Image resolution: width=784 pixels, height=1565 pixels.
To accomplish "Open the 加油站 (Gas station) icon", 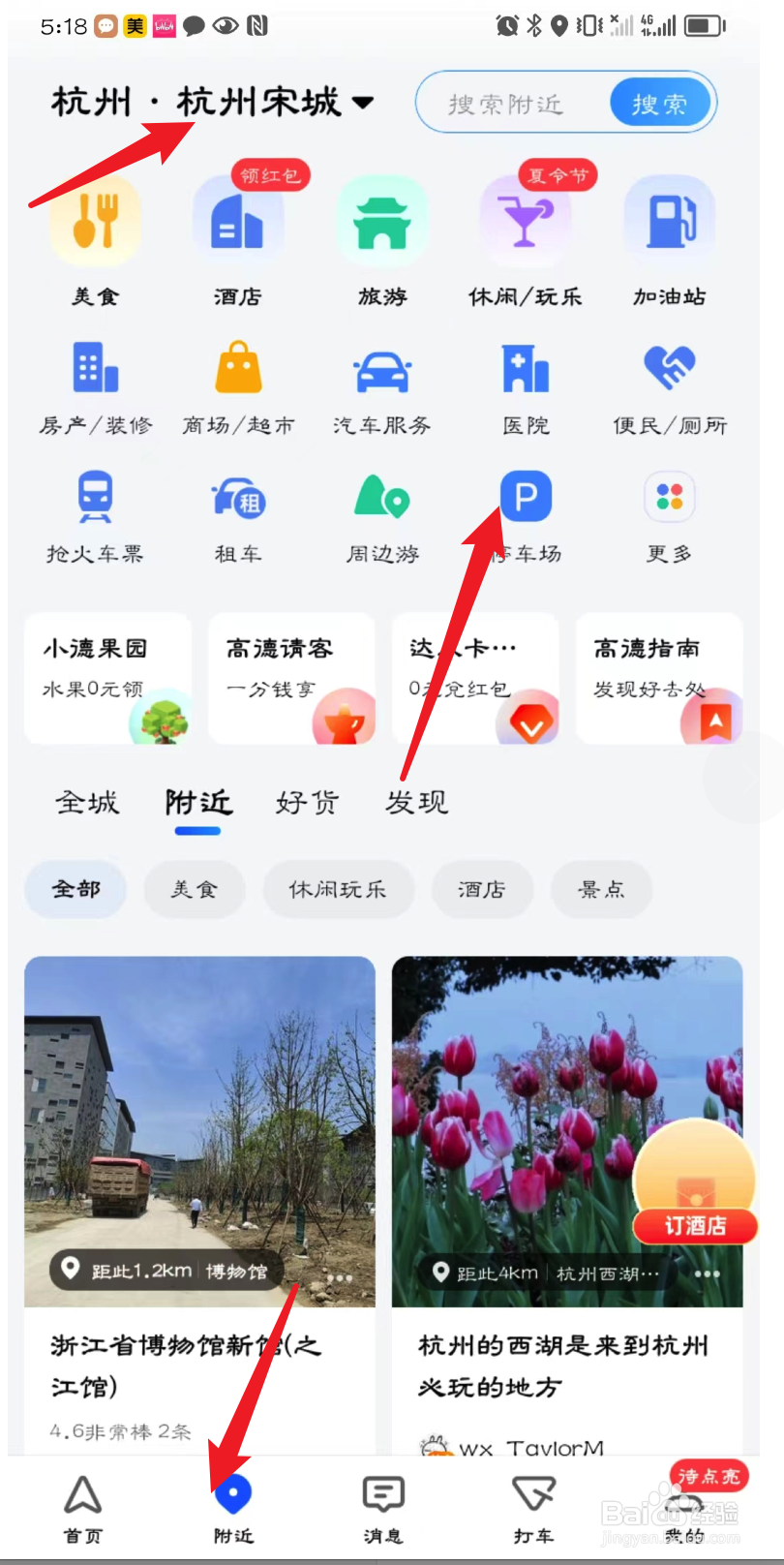I will [x=670, y=221].
